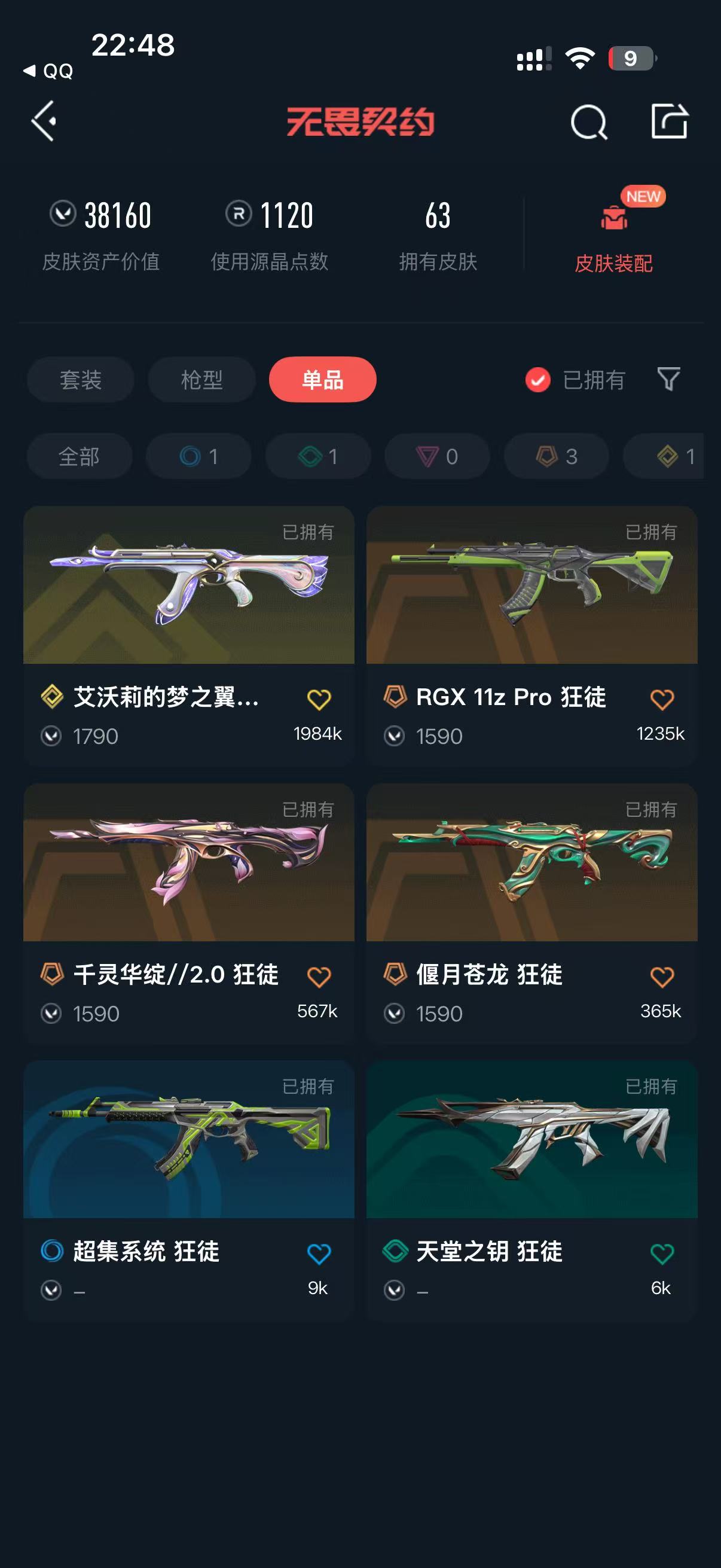Select the 全部 tier chip

79,456
